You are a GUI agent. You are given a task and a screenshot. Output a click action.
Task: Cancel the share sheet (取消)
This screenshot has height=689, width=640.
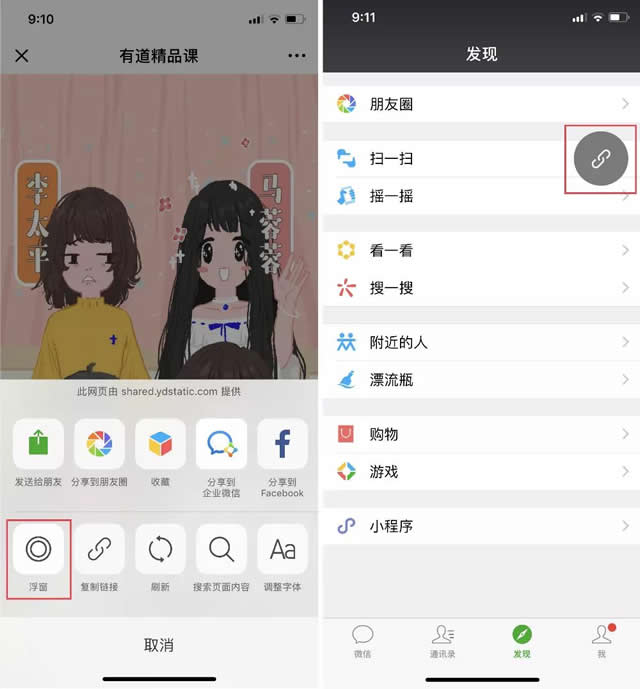pos(159,645)
